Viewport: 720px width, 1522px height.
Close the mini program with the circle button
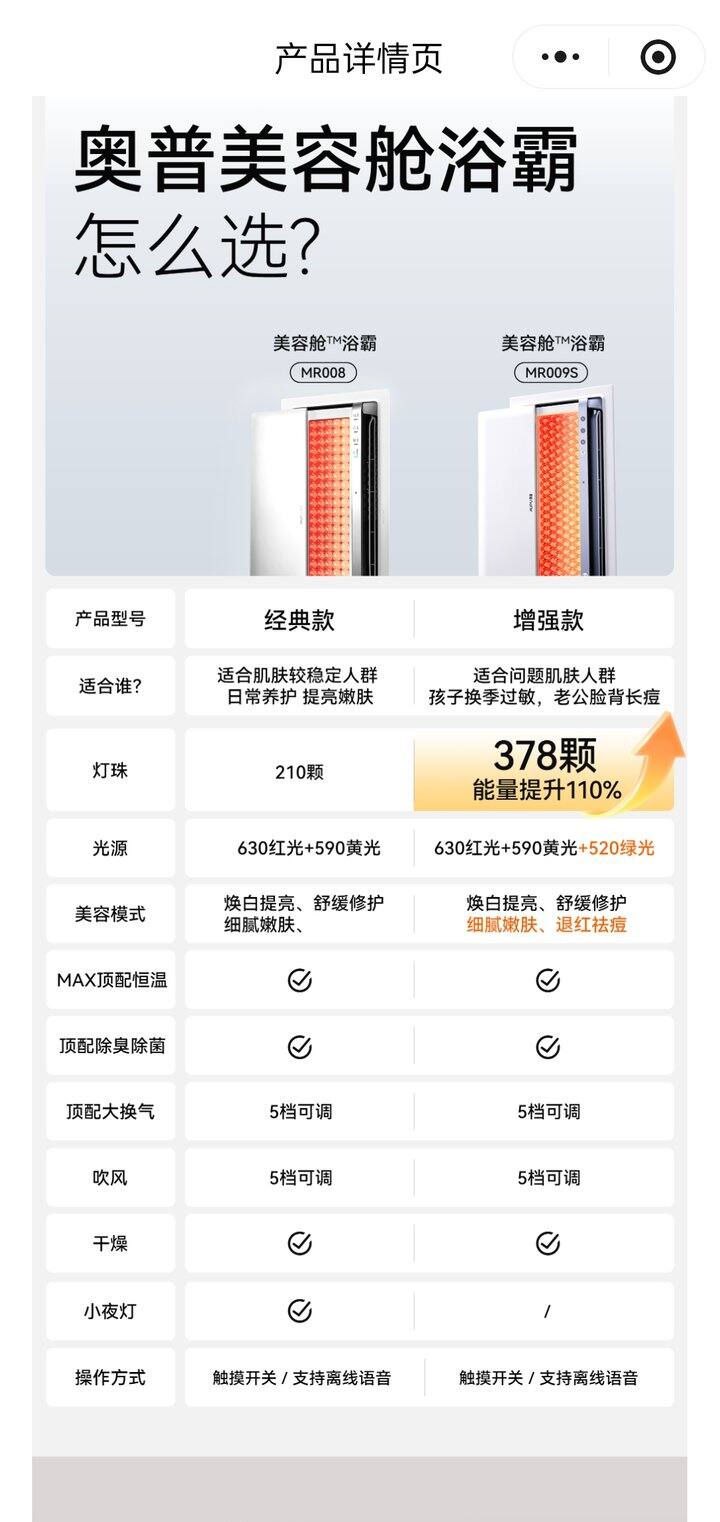pos(657,57)
